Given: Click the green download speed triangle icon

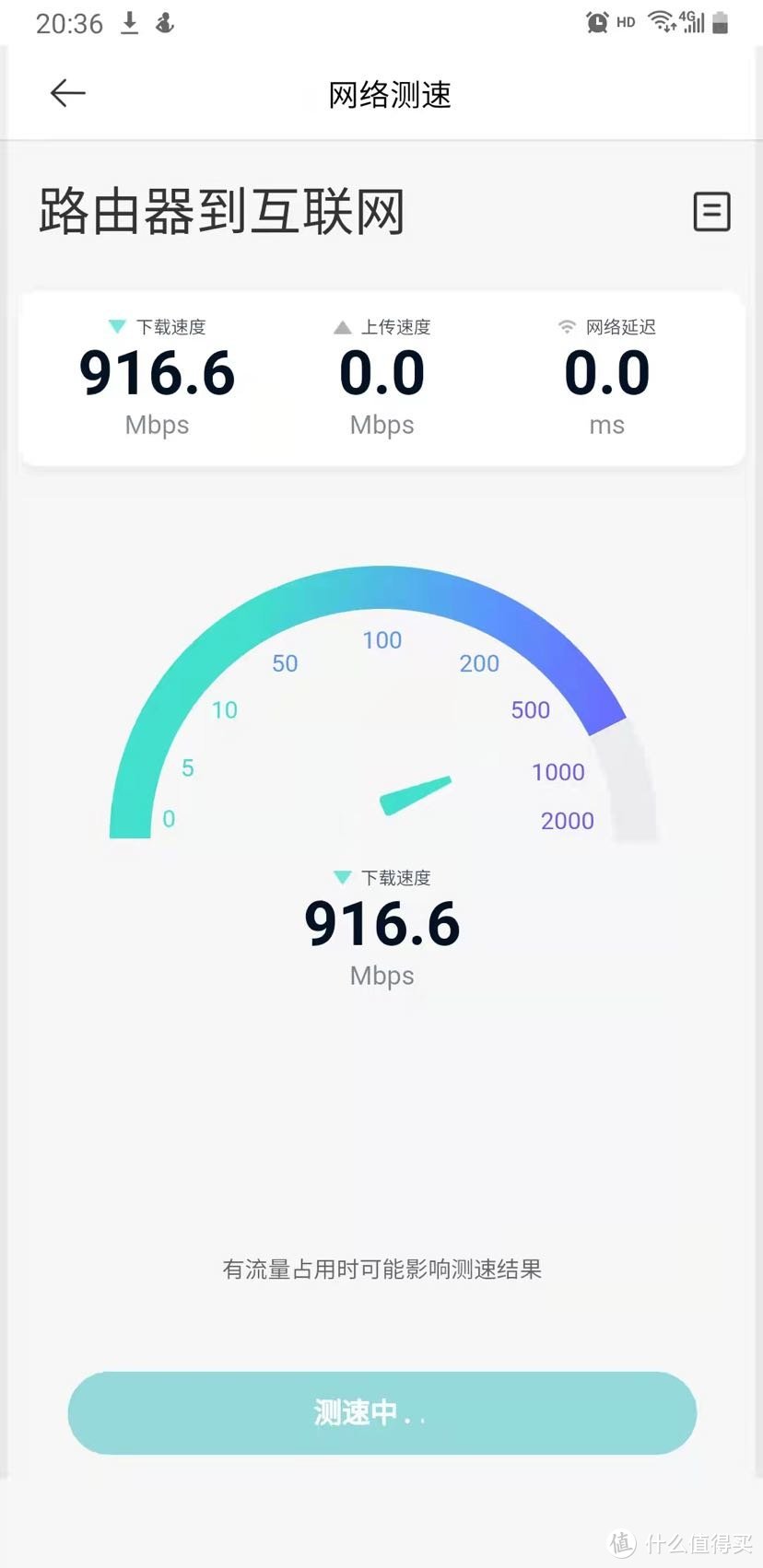Looking at the screenshot, I should click(x=115, y=325).
